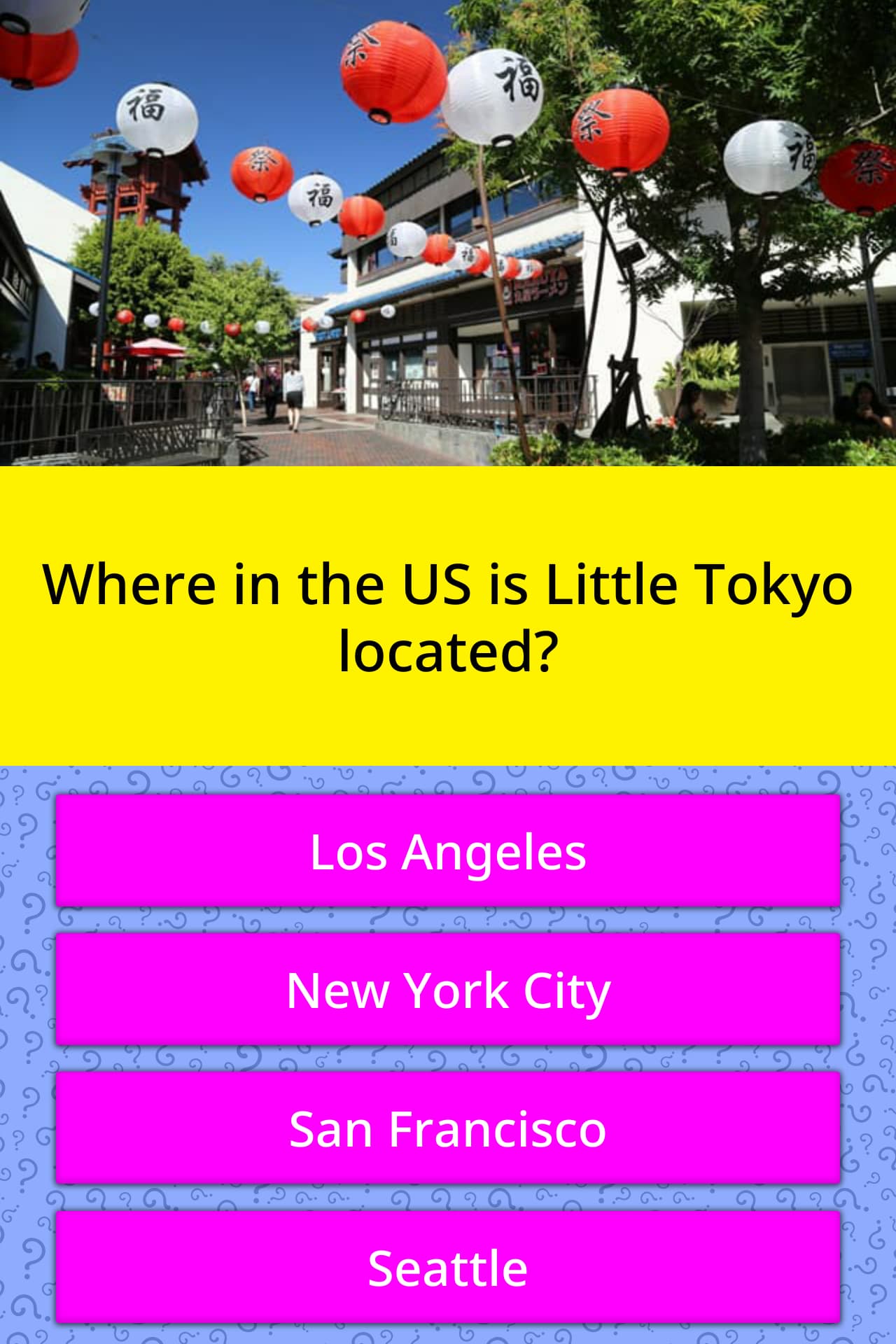Choose Los Angeles as the answer
896x1344 pixels.
coord(448,851)
